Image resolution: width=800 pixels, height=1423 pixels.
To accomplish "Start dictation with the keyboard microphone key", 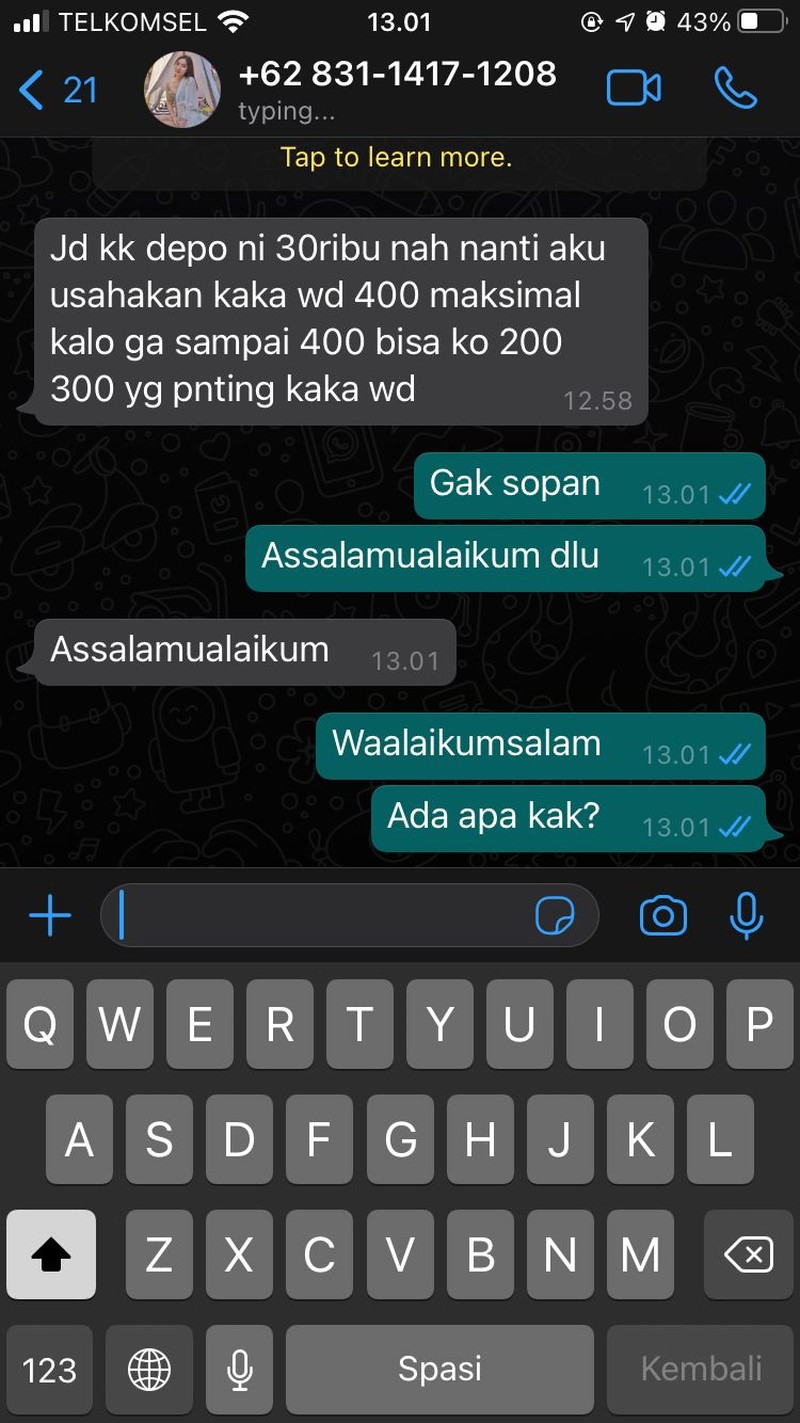I will (x=239, y=1369).
